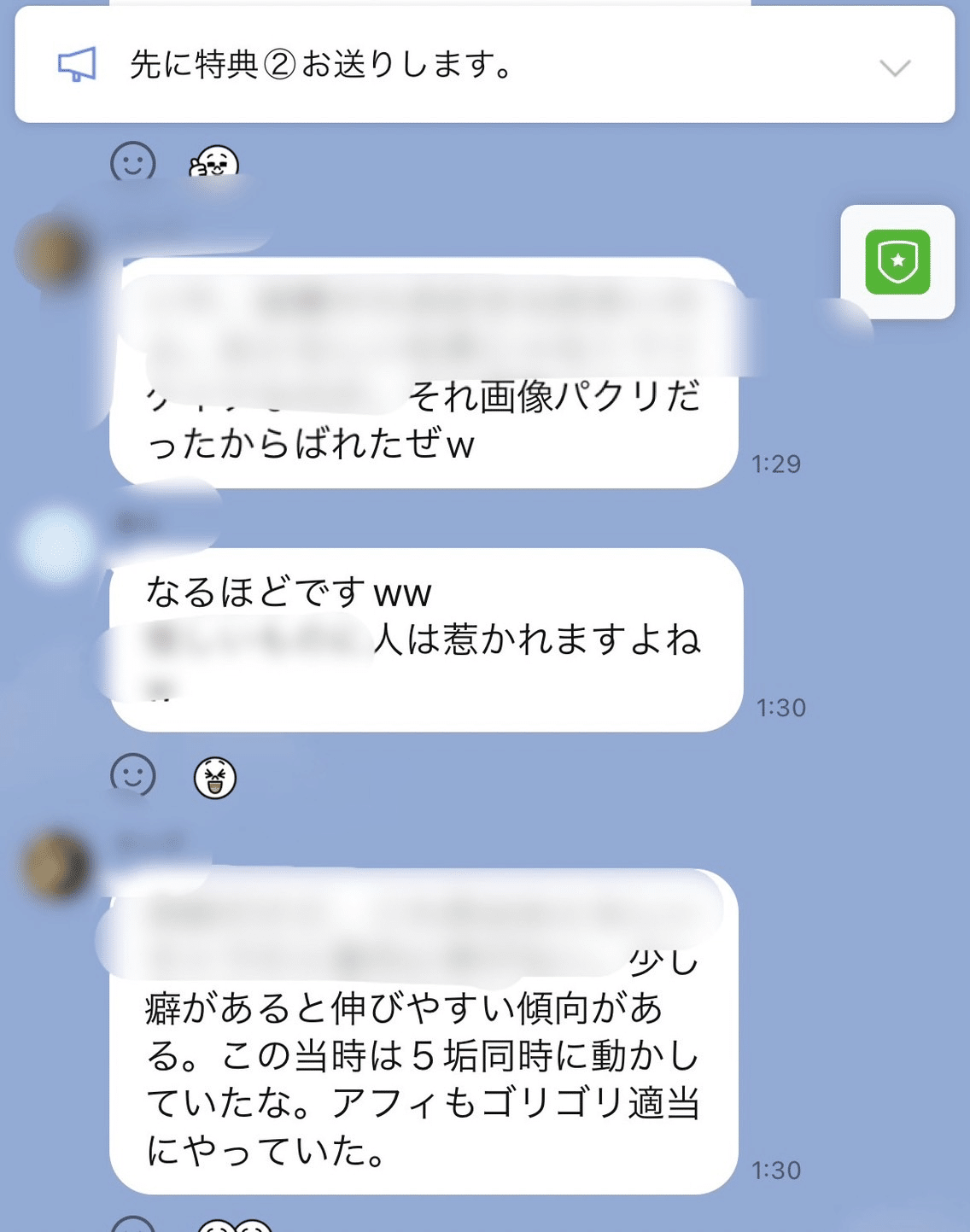Open the announcement 先に特典②お送りします。
This screenshot has width=970, height=1232.
[322, 65]
